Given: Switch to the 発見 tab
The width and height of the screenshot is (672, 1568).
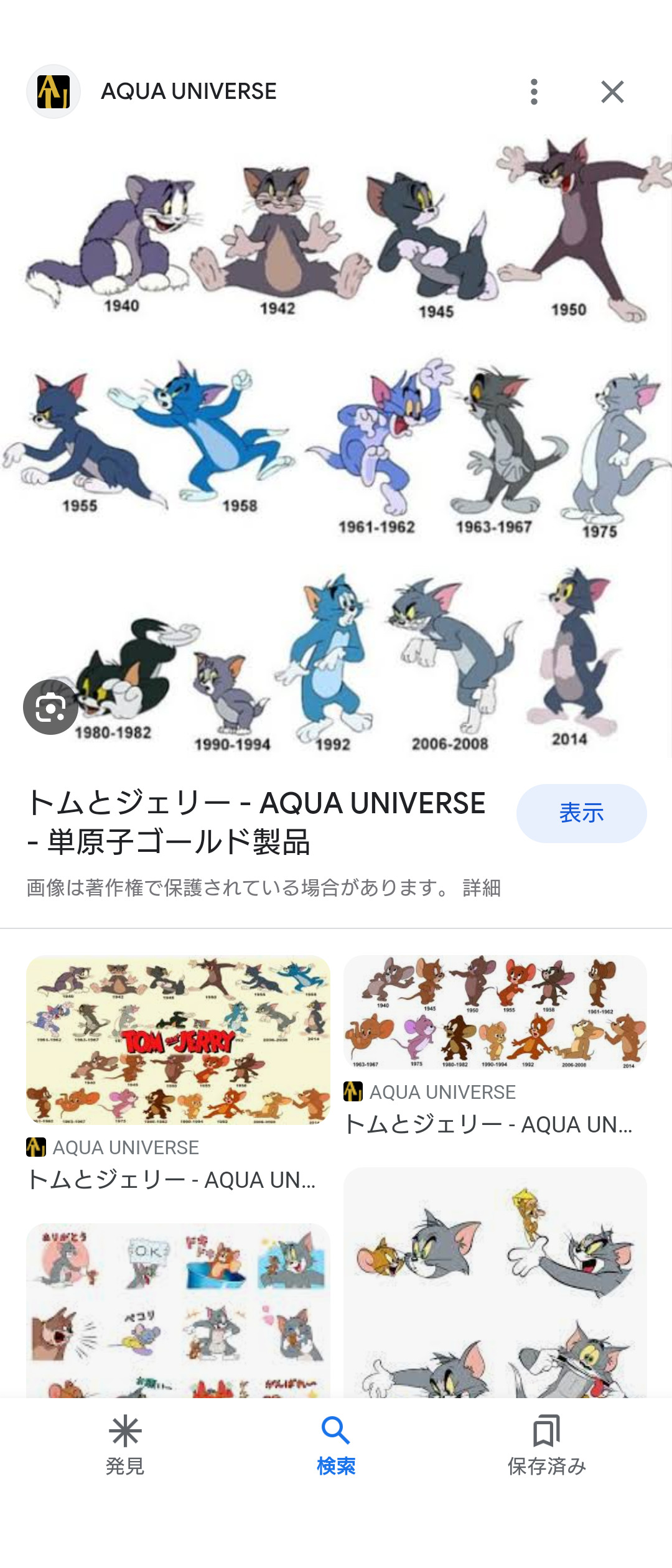Looking at the screenshot, I should point(125,1446).
